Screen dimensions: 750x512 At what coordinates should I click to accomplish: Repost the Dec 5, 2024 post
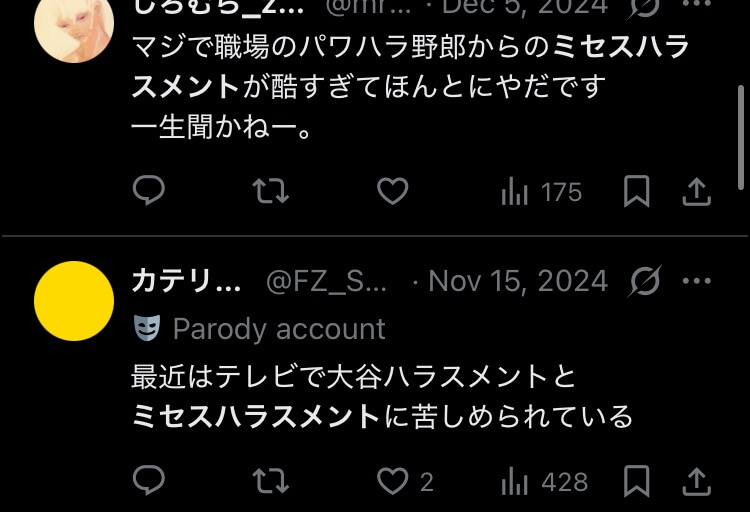tap(271, 190)
